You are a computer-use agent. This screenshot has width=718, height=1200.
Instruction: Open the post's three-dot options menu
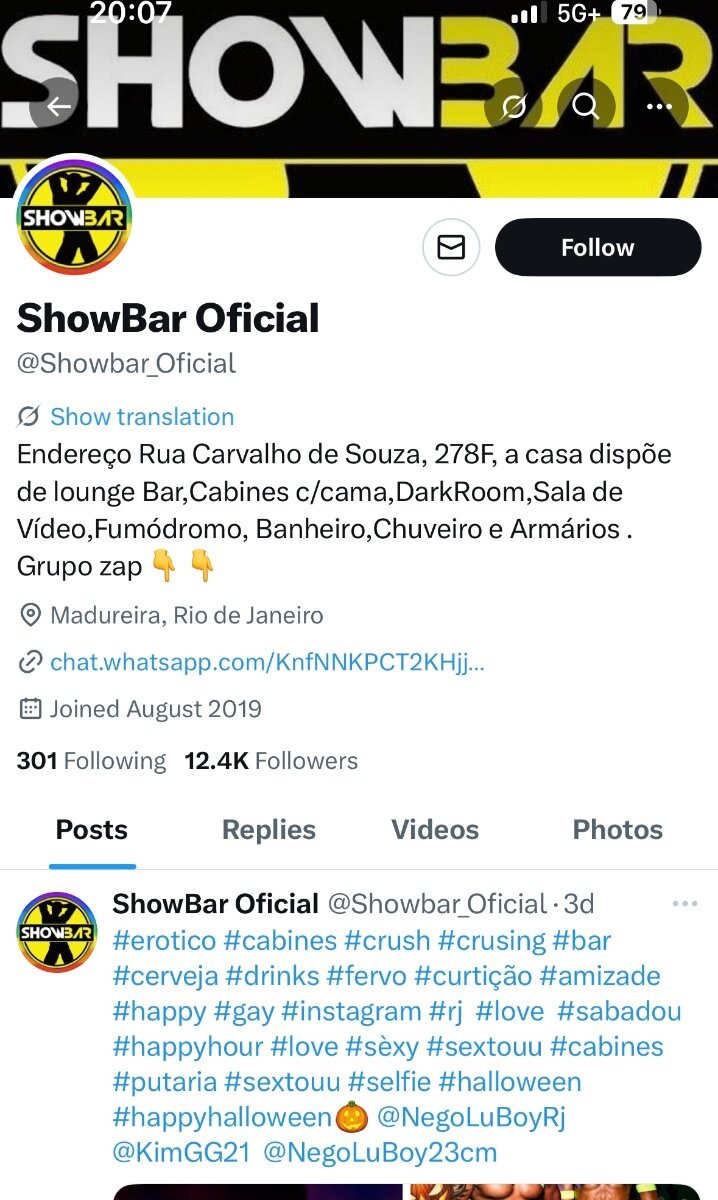[x=685, y=904]
